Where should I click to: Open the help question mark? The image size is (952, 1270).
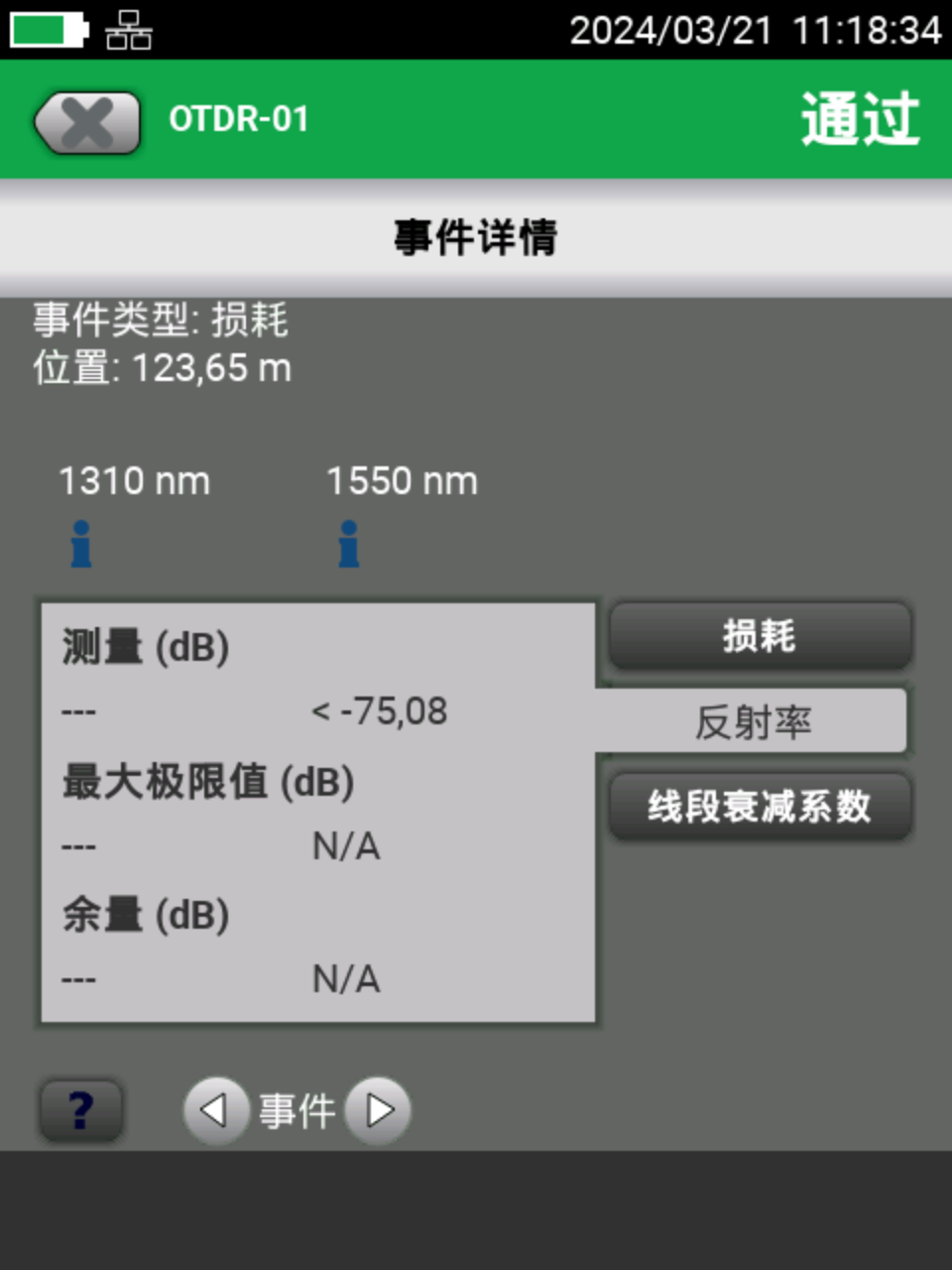(x=81, y=1110)
